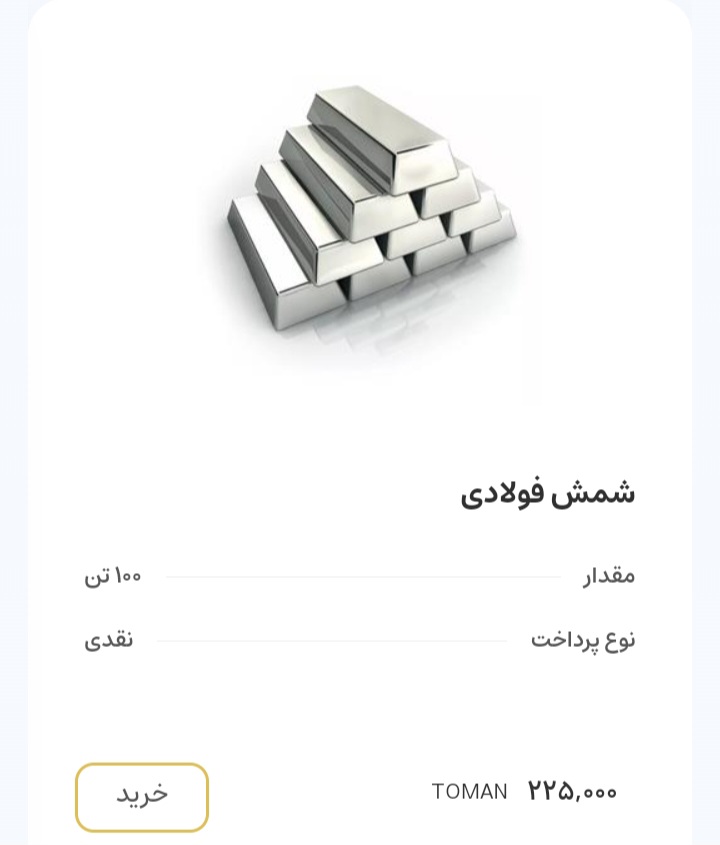This screenshot has width=720, height=845.
Task: Tap the خرید (Buy) button
Action: (x=142, y=797)
